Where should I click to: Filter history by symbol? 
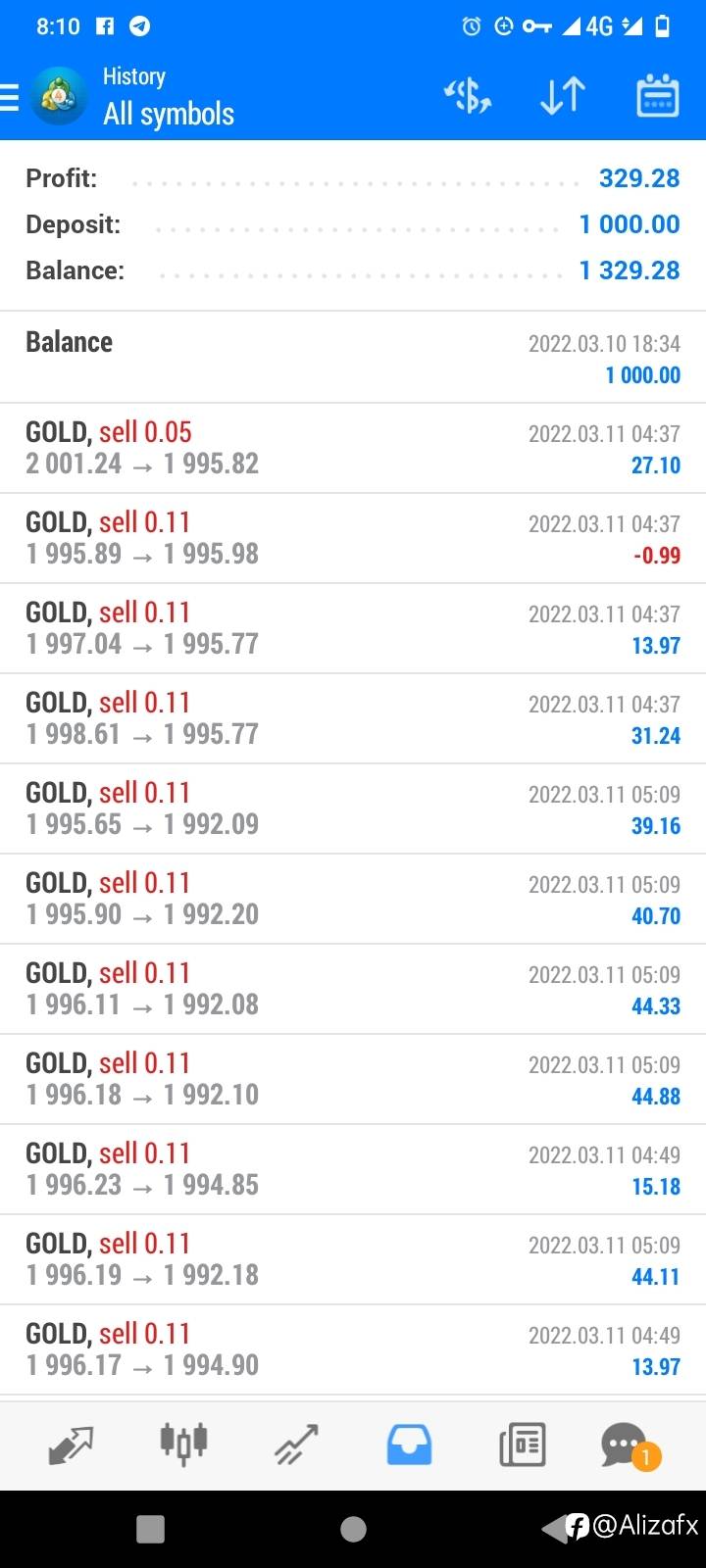[468, 96]
